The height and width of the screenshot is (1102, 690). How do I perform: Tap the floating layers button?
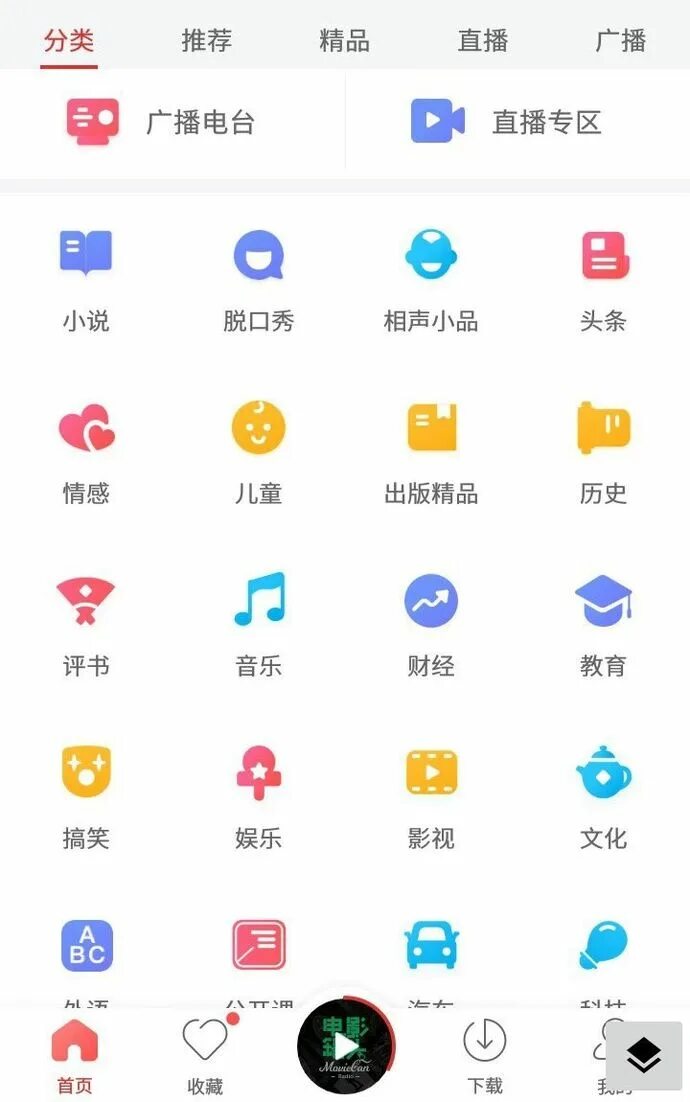644,1055
